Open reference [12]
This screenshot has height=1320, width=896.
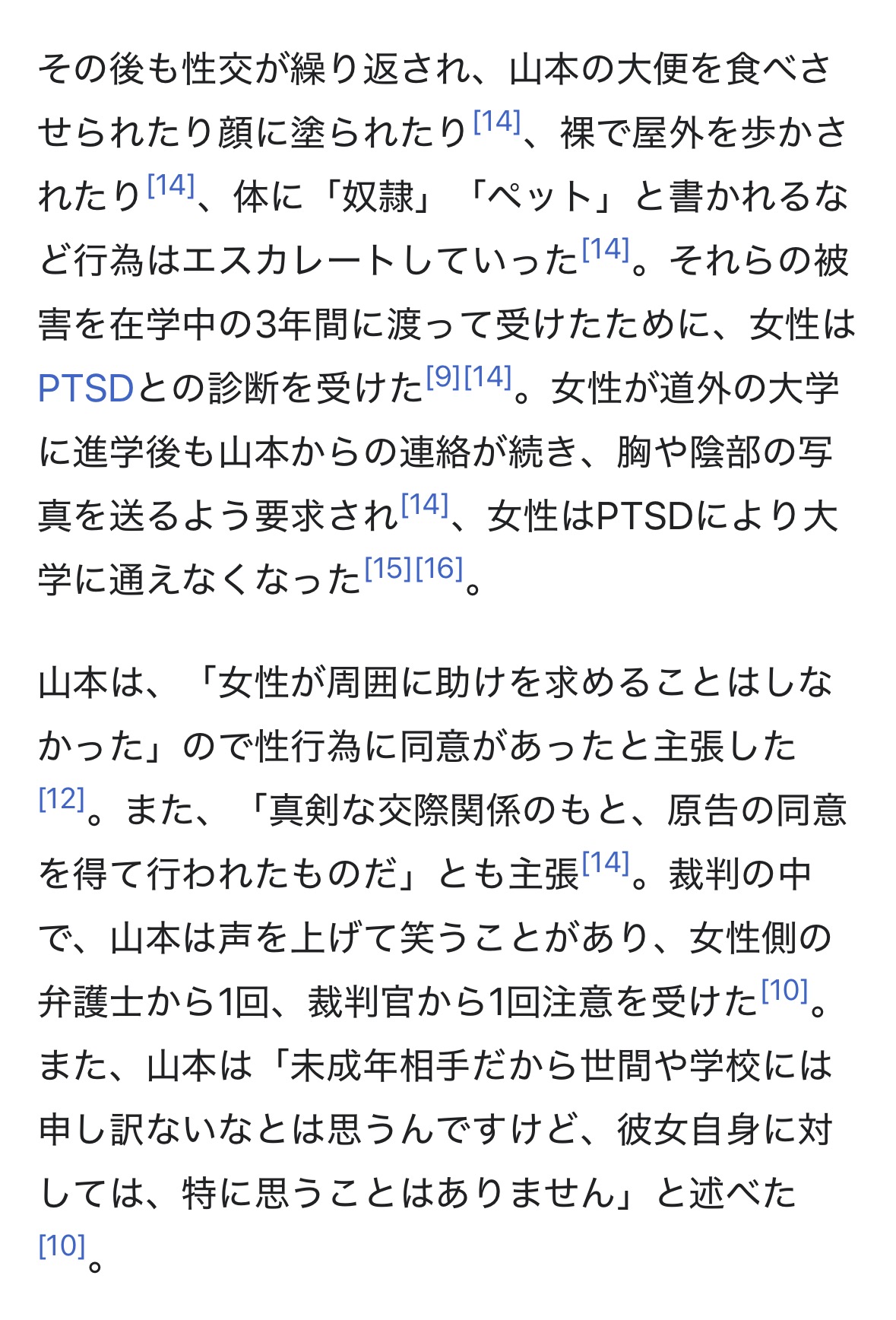[x=62, y=799]
